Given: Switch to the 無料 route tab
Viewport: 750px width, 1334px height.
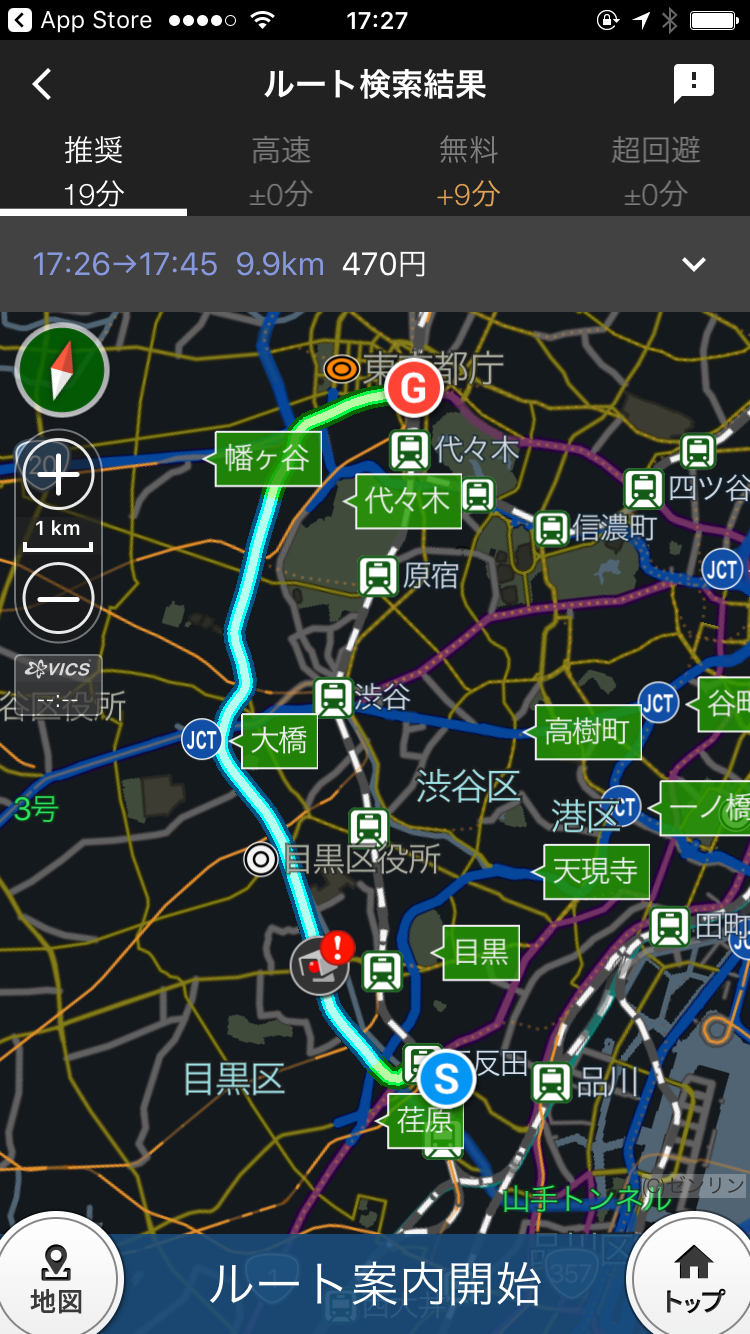Looking at the screenshot, I should pyautogui.click(x=468, y=171).
